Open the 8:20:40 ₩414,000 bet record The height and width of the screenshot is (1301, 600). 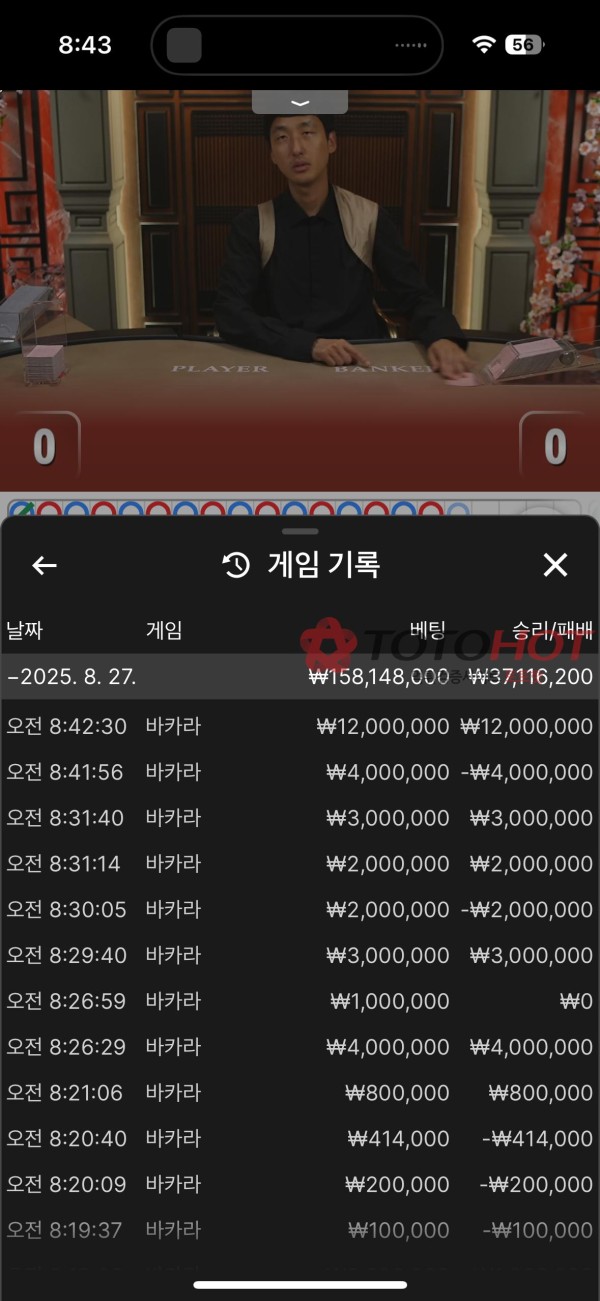pos(300,1139)
